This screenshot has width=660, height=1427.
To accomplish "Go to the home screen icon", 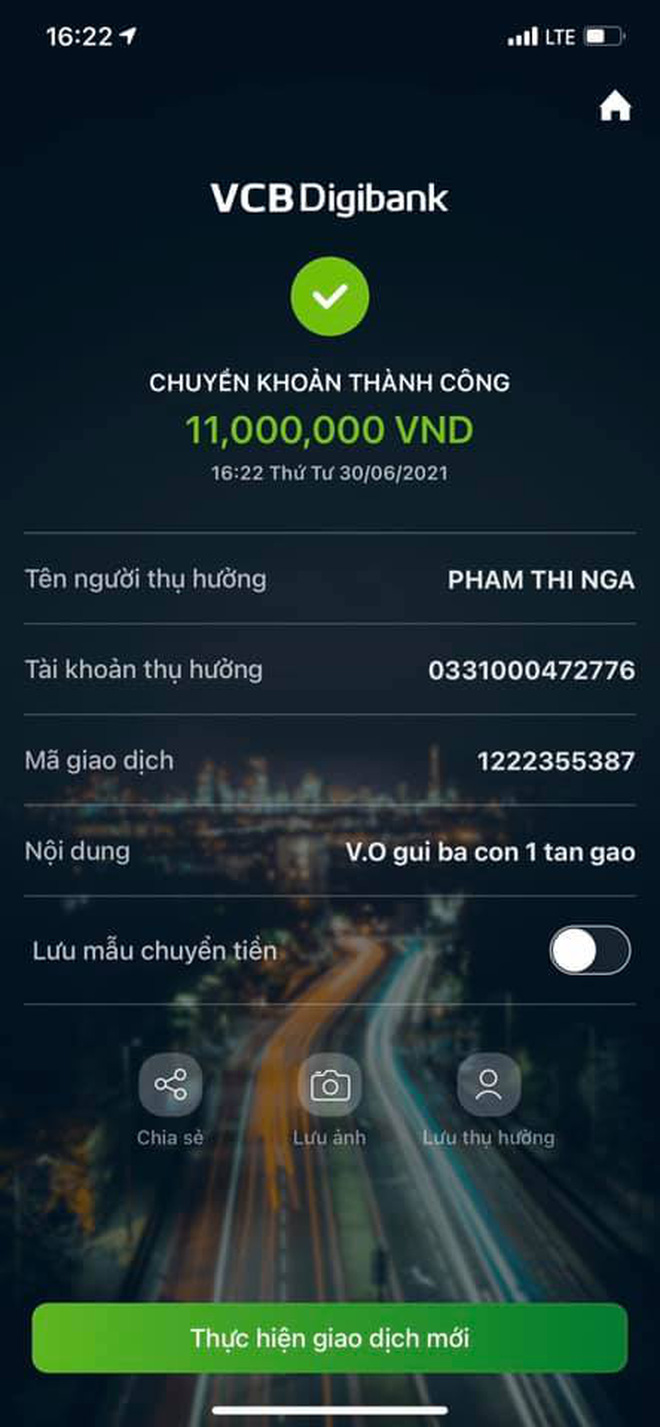I will pos(615,106).
